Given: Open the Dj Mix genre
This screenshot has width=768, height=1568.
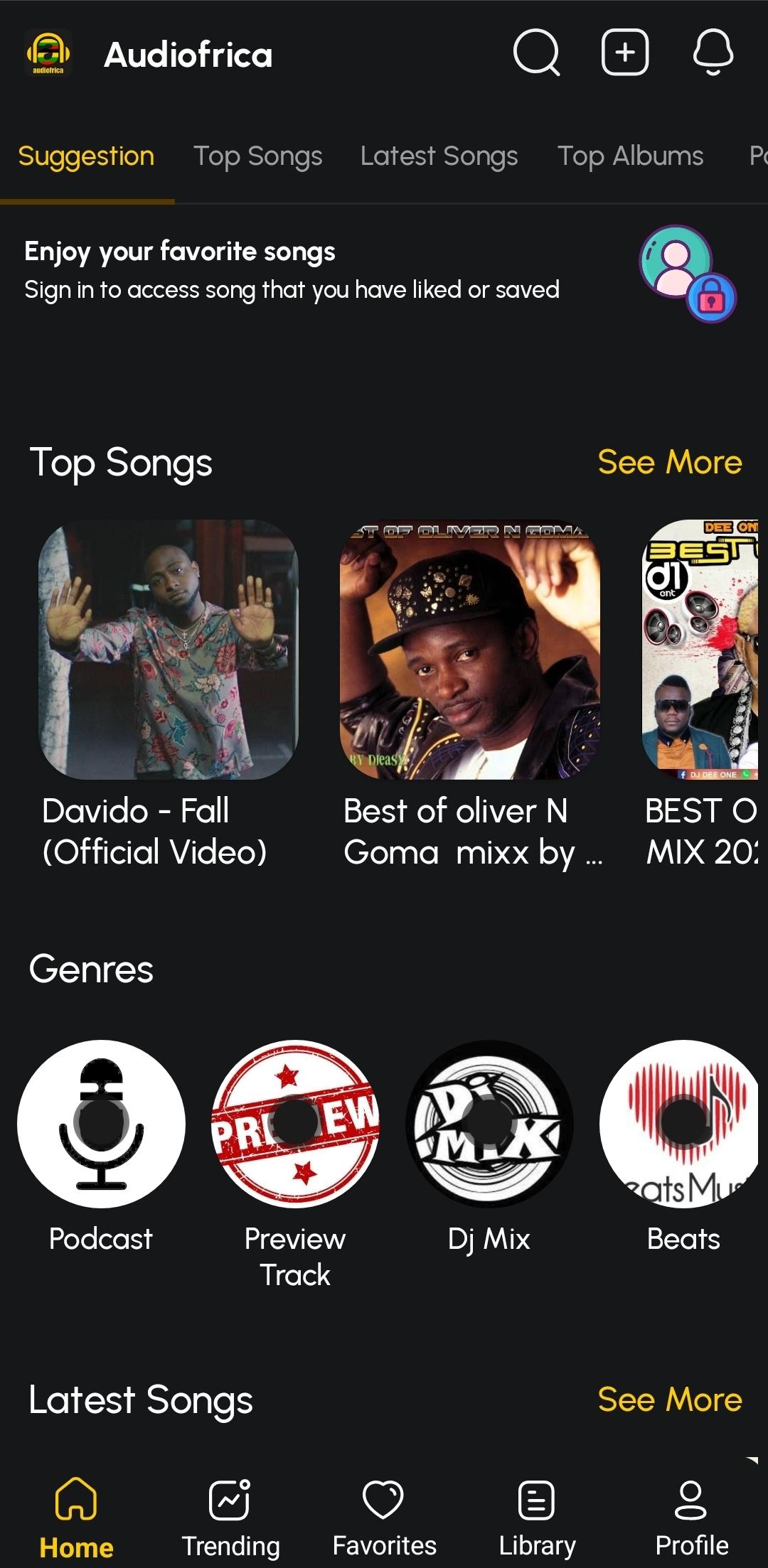Looking at the screenshot, I should [489, 1123].
